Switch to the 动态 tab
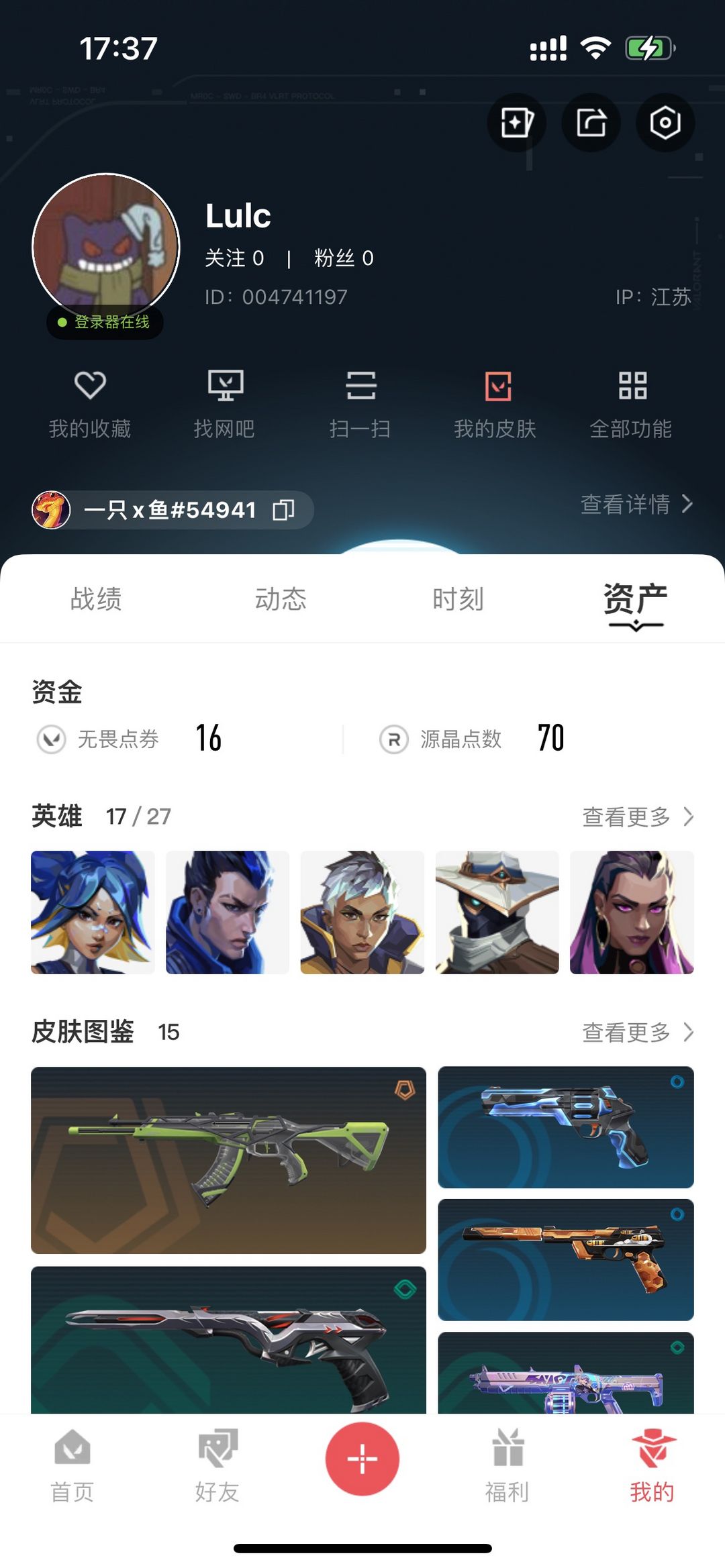Screen dimensions: 725x1568 pyautogui.click(x=281, y=598)
